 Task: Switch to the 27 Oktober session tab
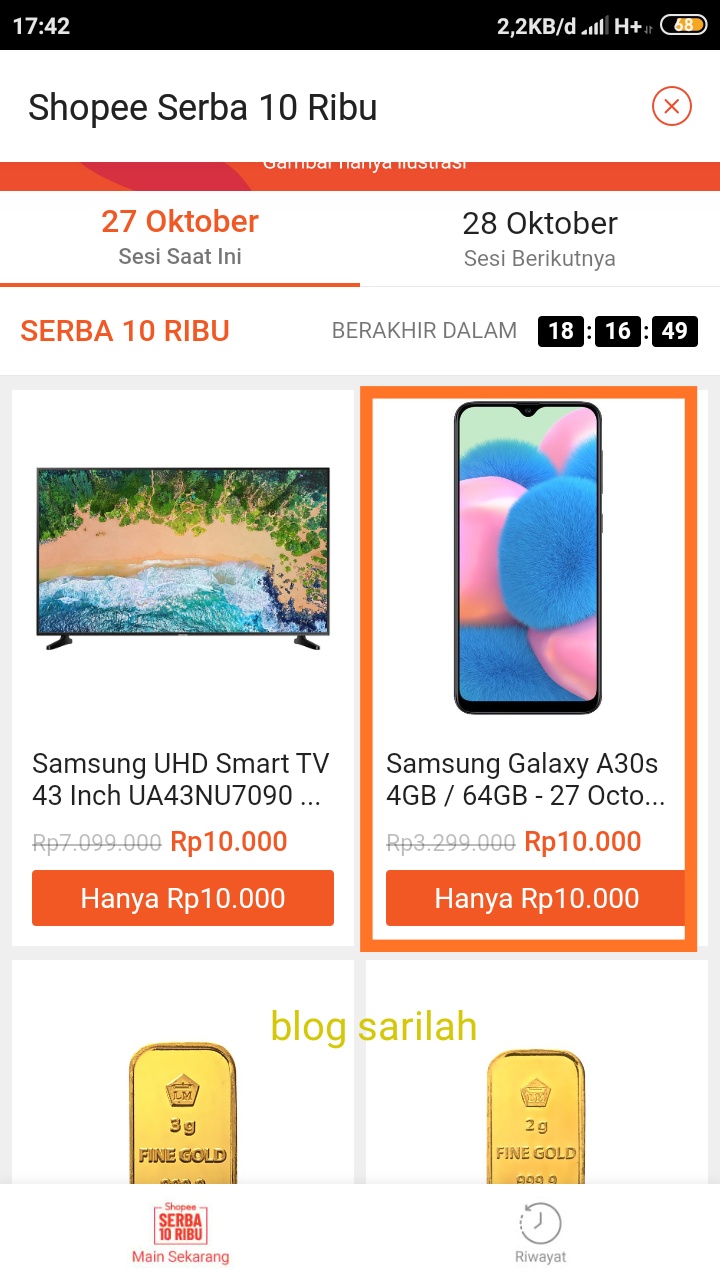coord(180,238)
